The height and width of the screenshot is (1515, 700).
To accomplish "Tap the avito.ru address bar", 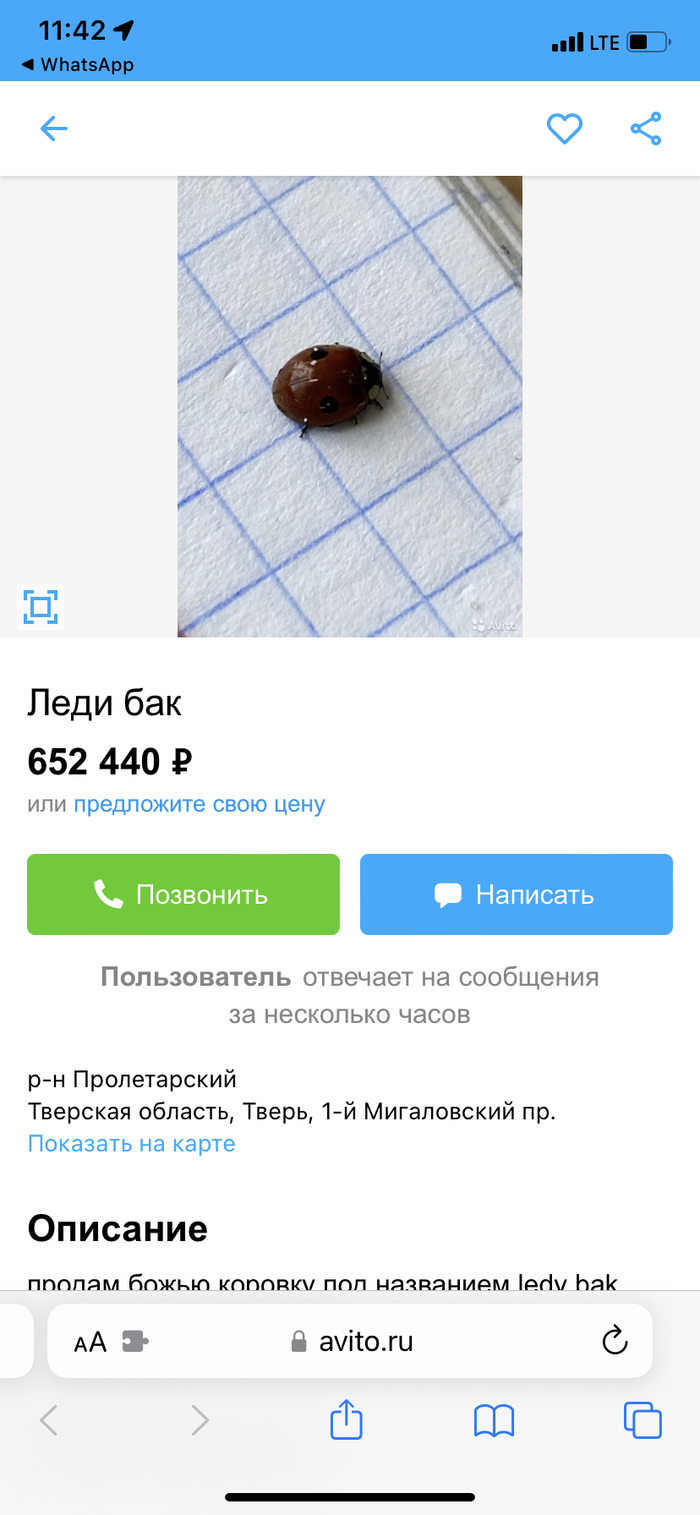I will [x=352, y=1341].
